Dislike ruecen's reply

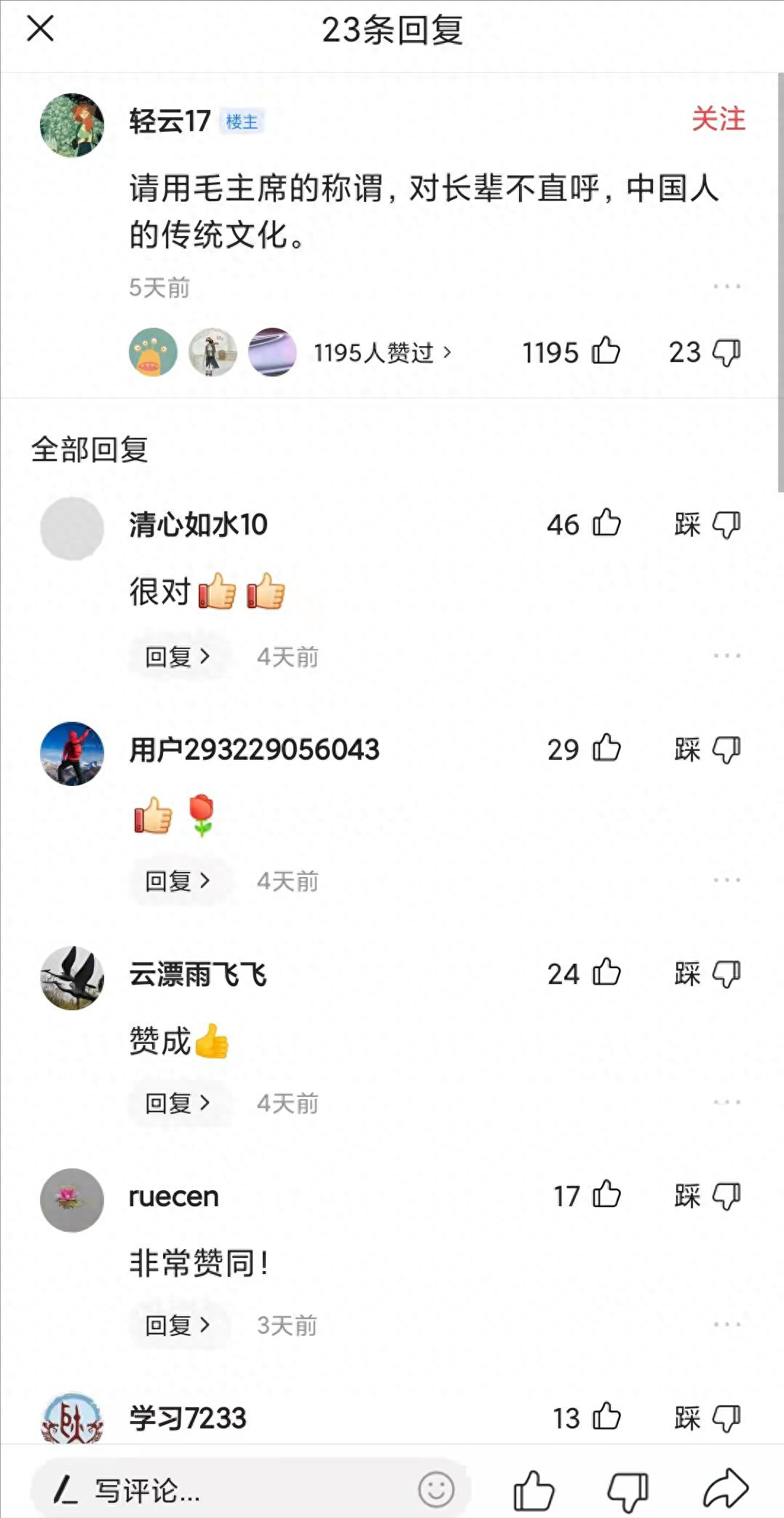point(708,1195)
